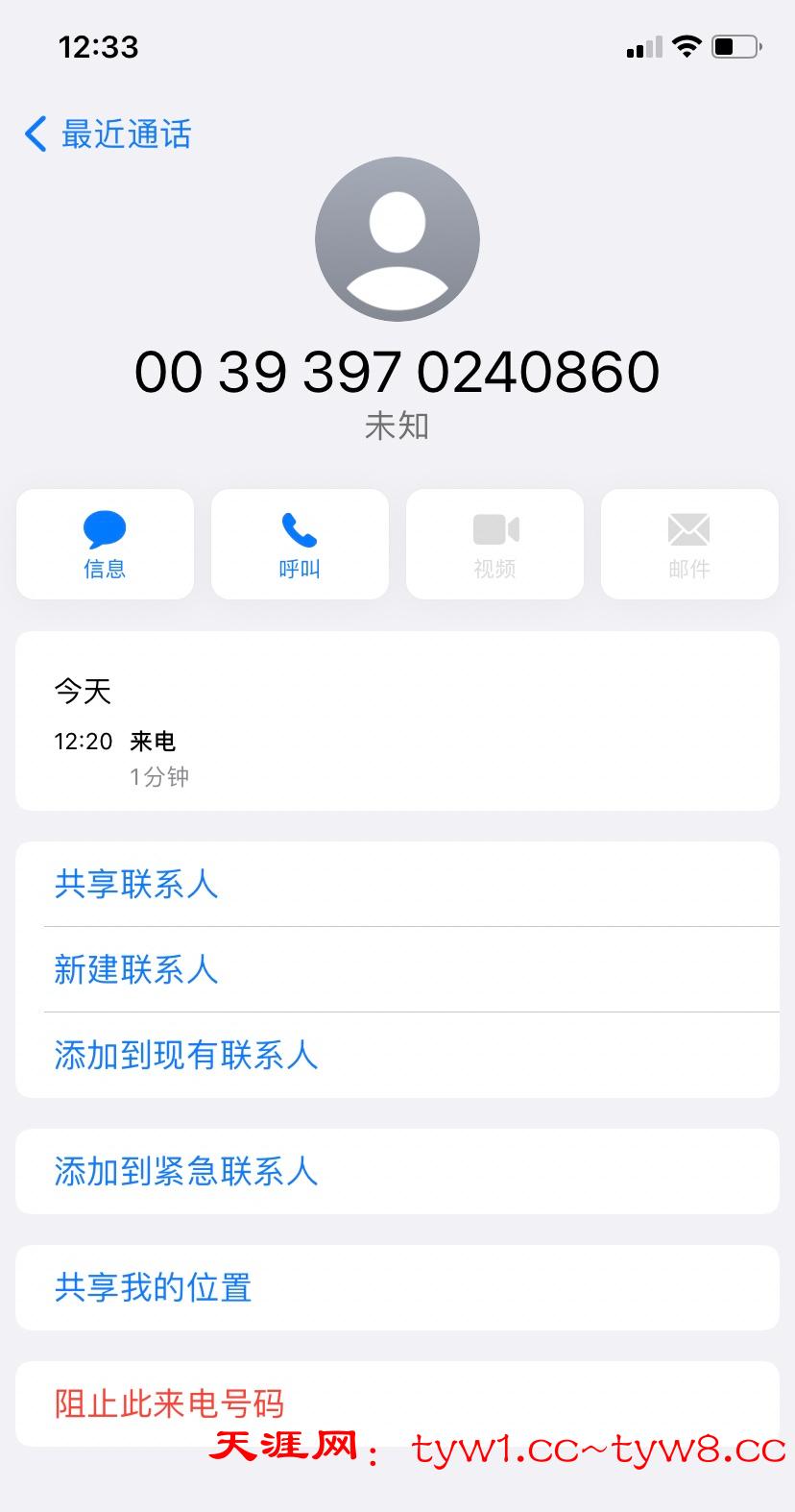Viewport: 795px width, 1512px height.
Task: Select 新建联系人
Action: (136, 969)
